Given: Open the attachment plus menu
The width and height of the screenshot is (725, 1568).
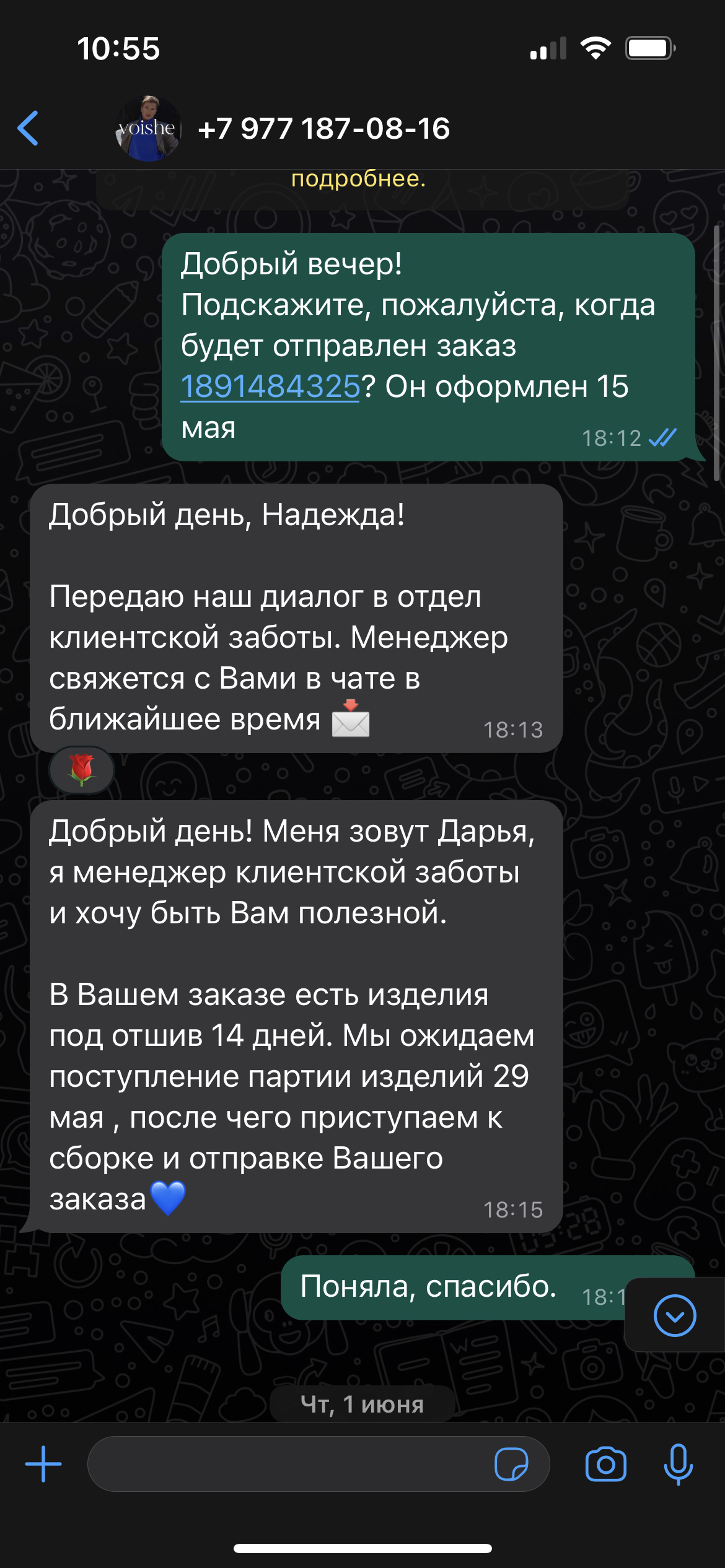Looking at the screenshot, I should tap(43, 1464).
